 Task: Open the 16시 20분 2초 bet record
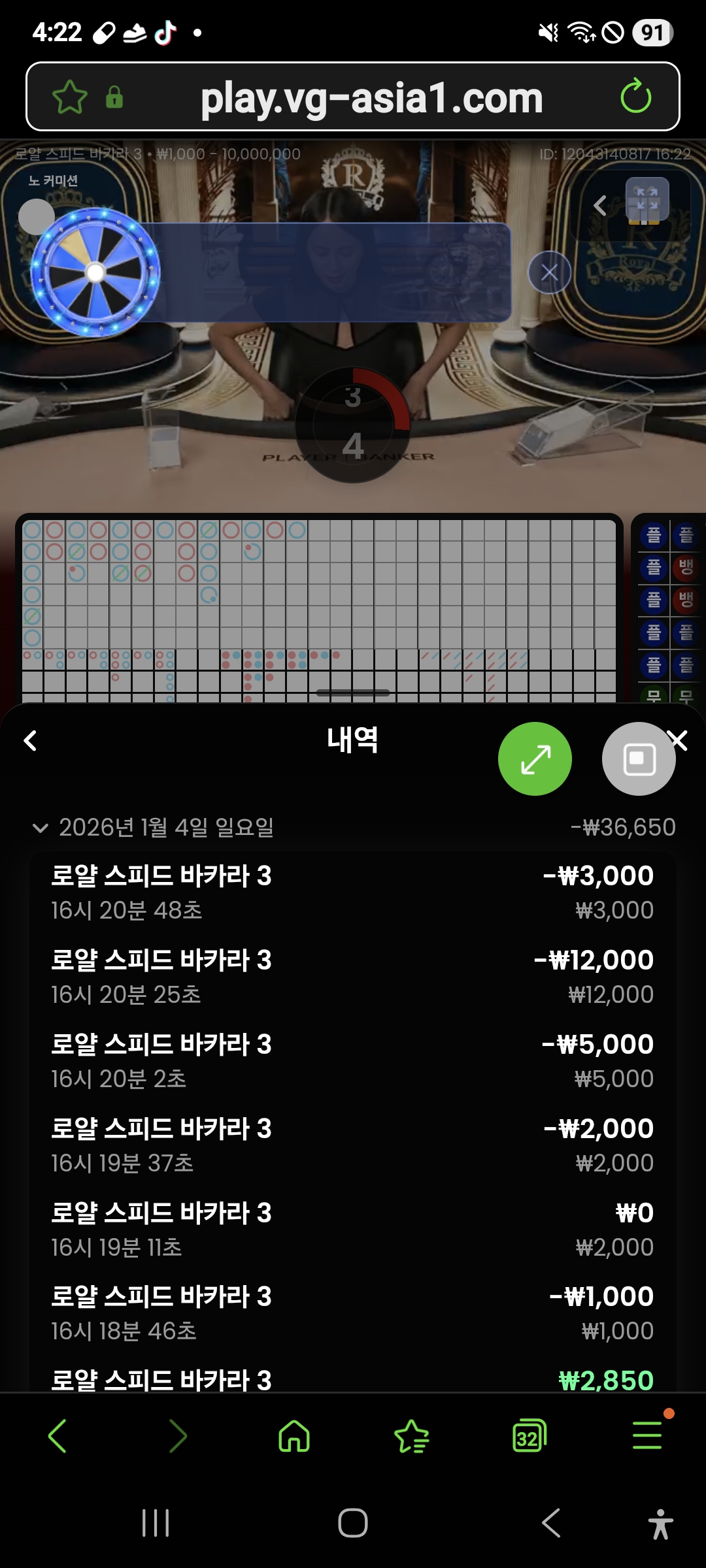pos(353,1060)
